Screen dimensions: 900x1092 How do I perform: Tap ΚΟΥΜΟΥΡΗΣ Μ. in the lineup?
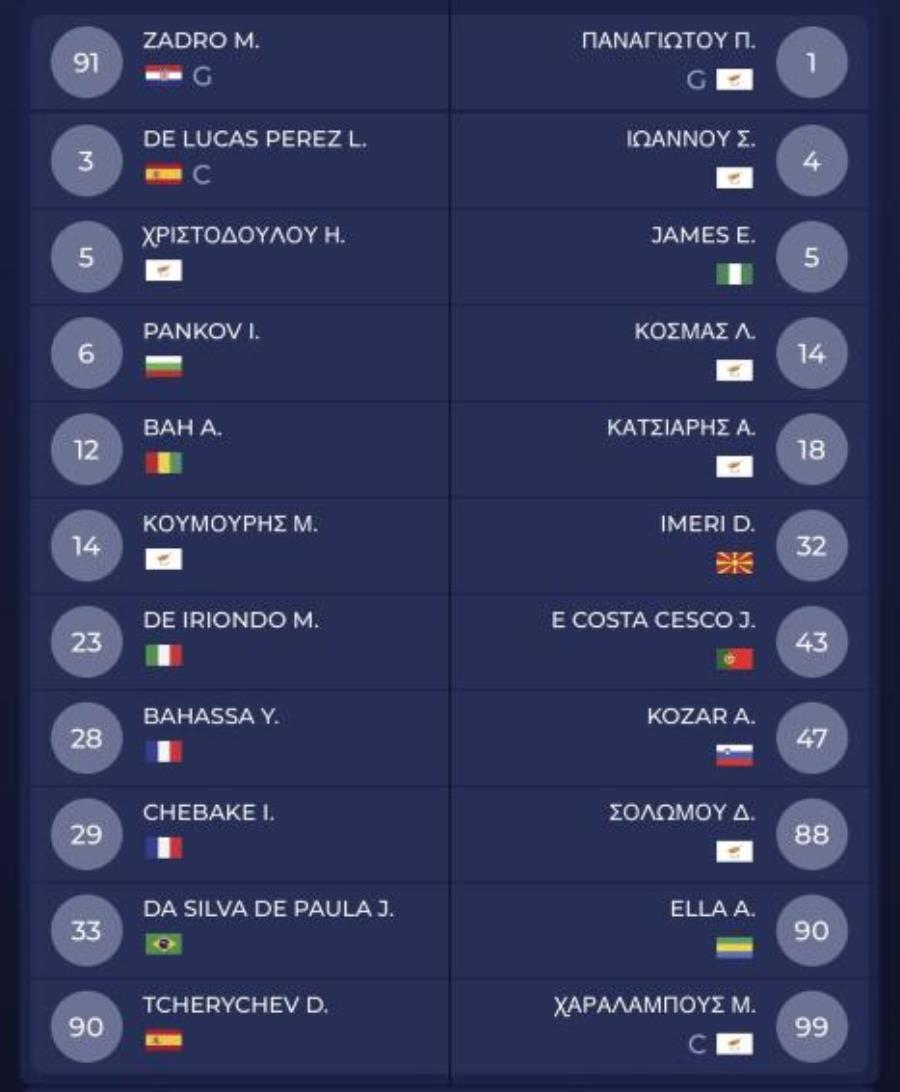pos(230,523)
